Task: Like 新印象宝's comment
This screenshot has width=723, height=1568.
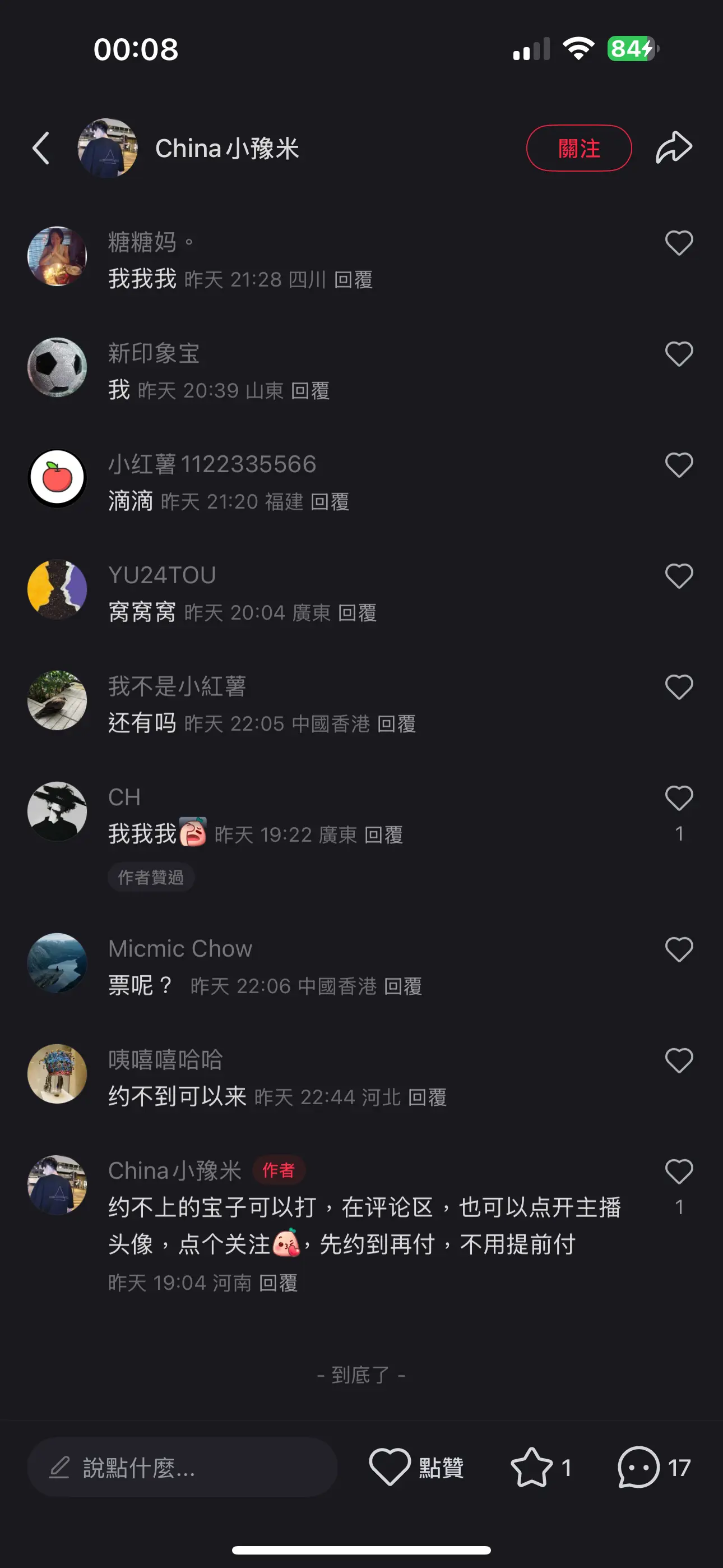Action: click(679, 354)
